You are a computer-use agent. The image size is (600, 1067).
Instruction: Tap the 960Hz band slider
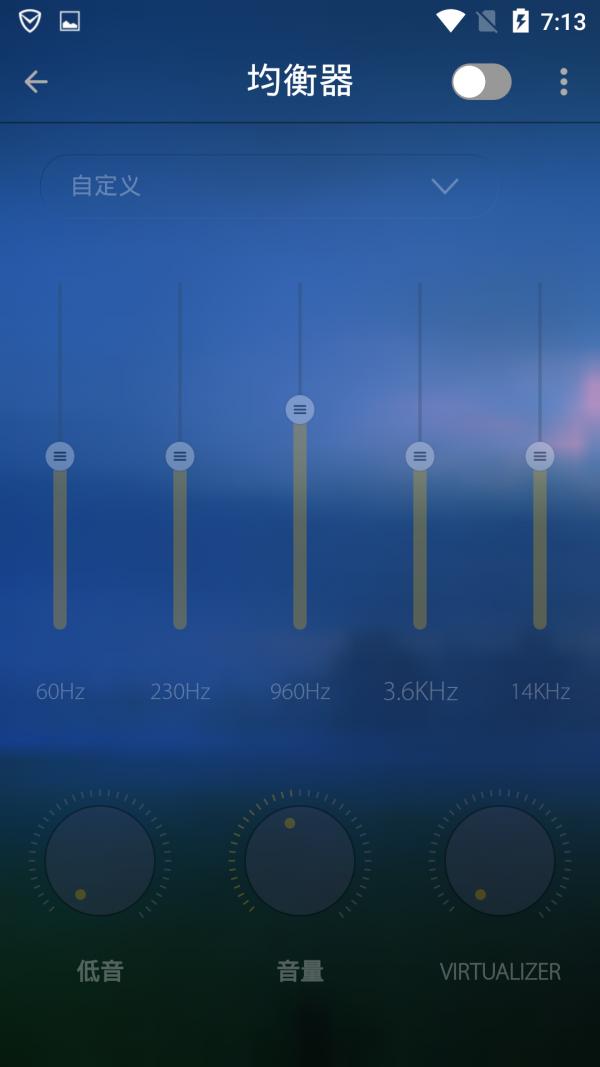click(x=300, y=409)
